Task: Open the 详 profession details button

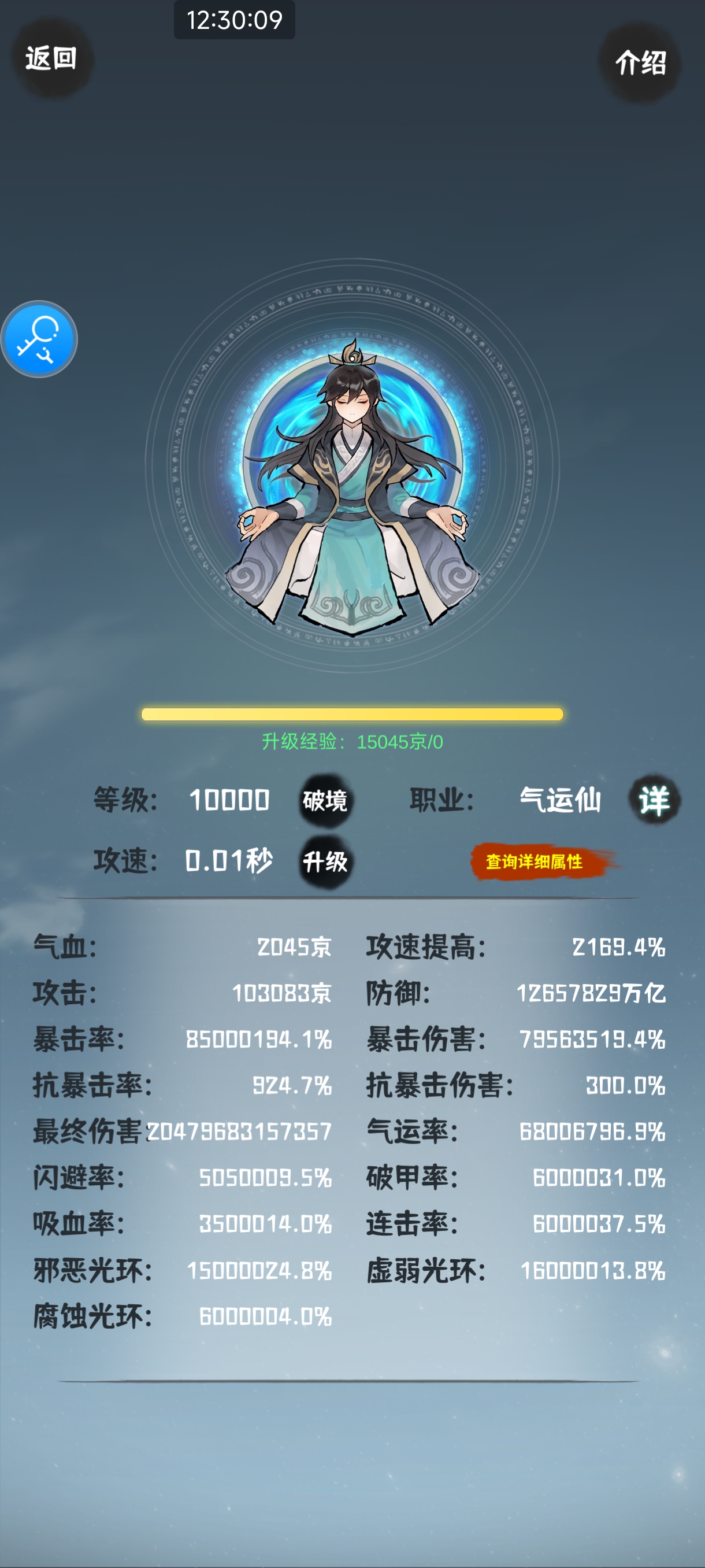Action: pos(654,800)
